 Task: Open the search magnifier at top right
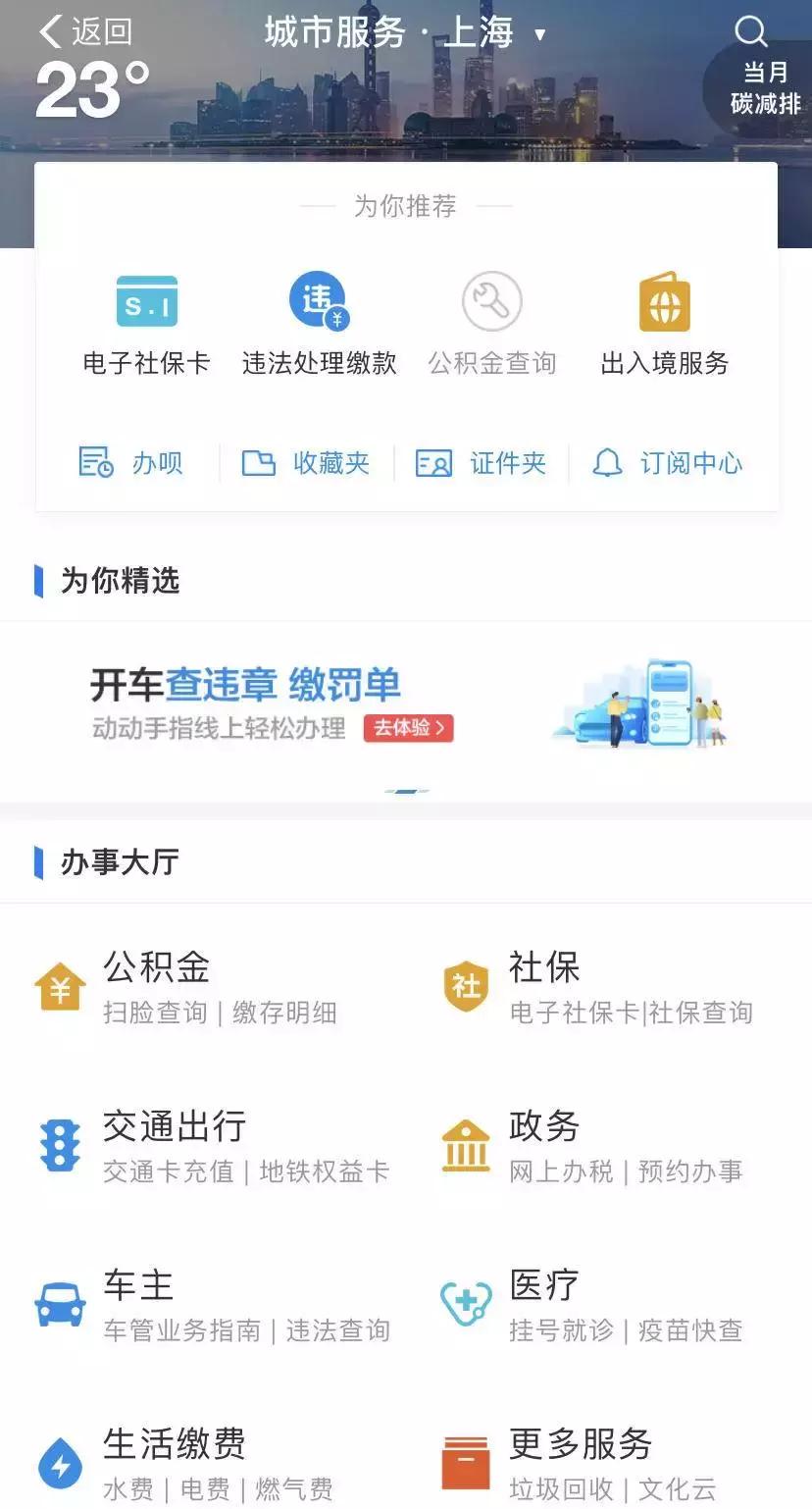click(751, 31)
